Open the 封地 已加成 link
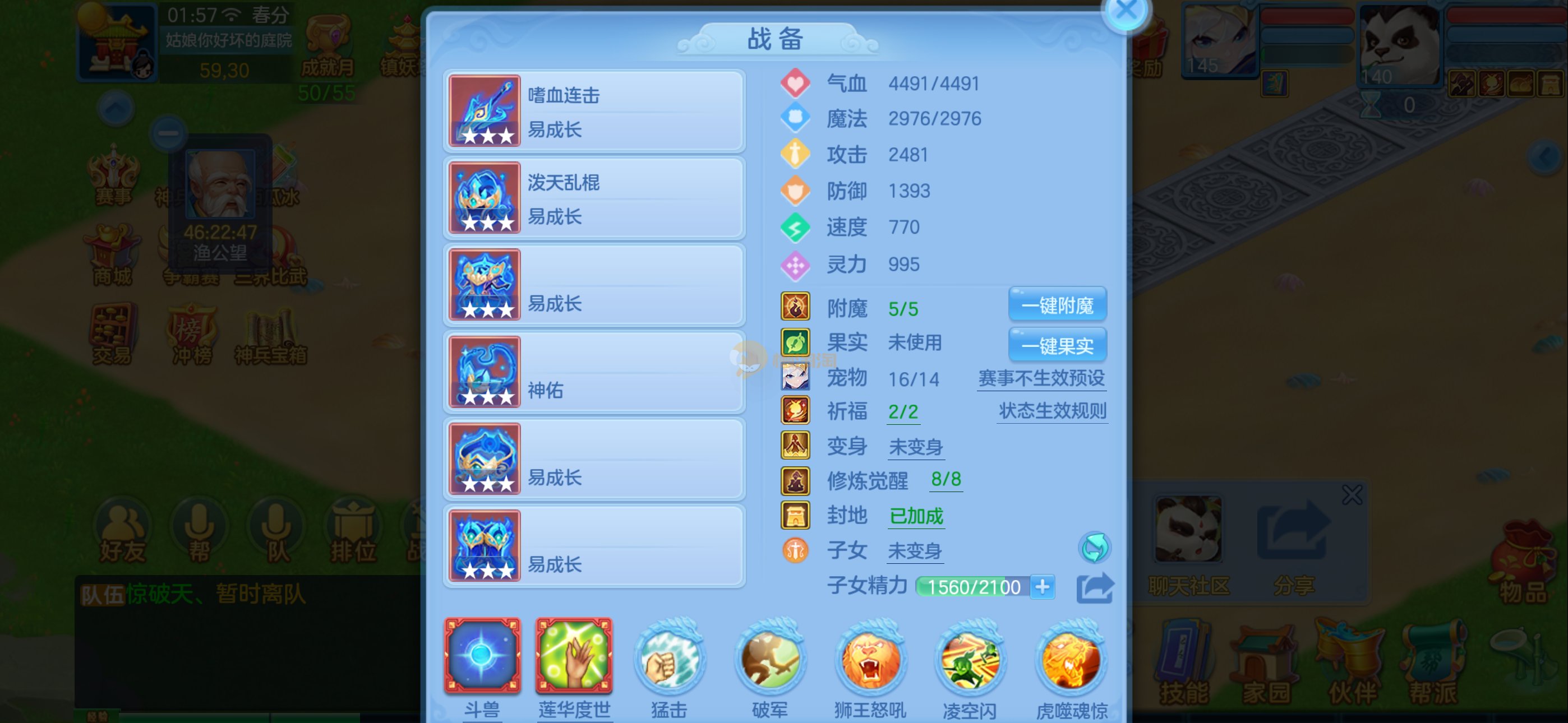The image size is (1568, 723). coord(916,516)
